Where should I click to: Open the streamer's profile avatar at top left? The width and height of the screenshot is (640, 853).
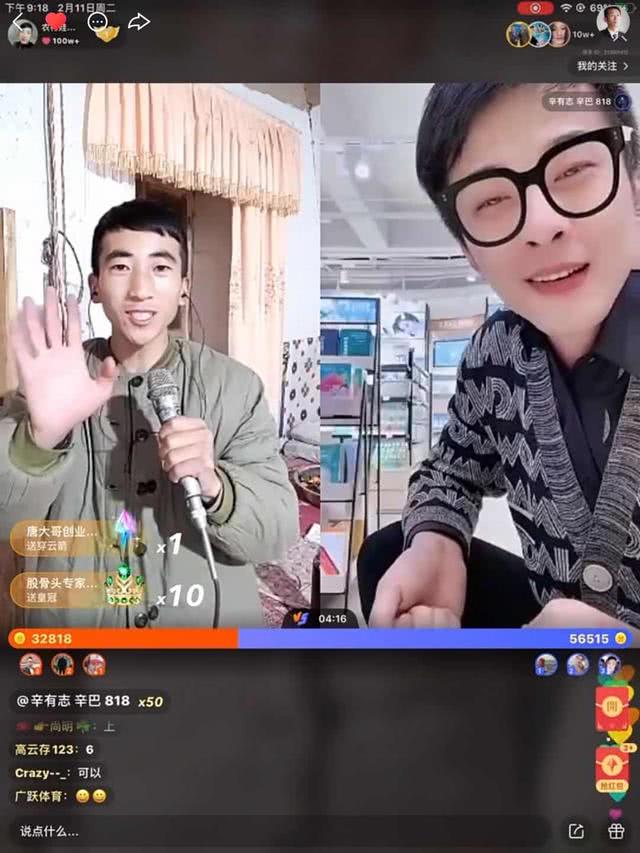22,33
